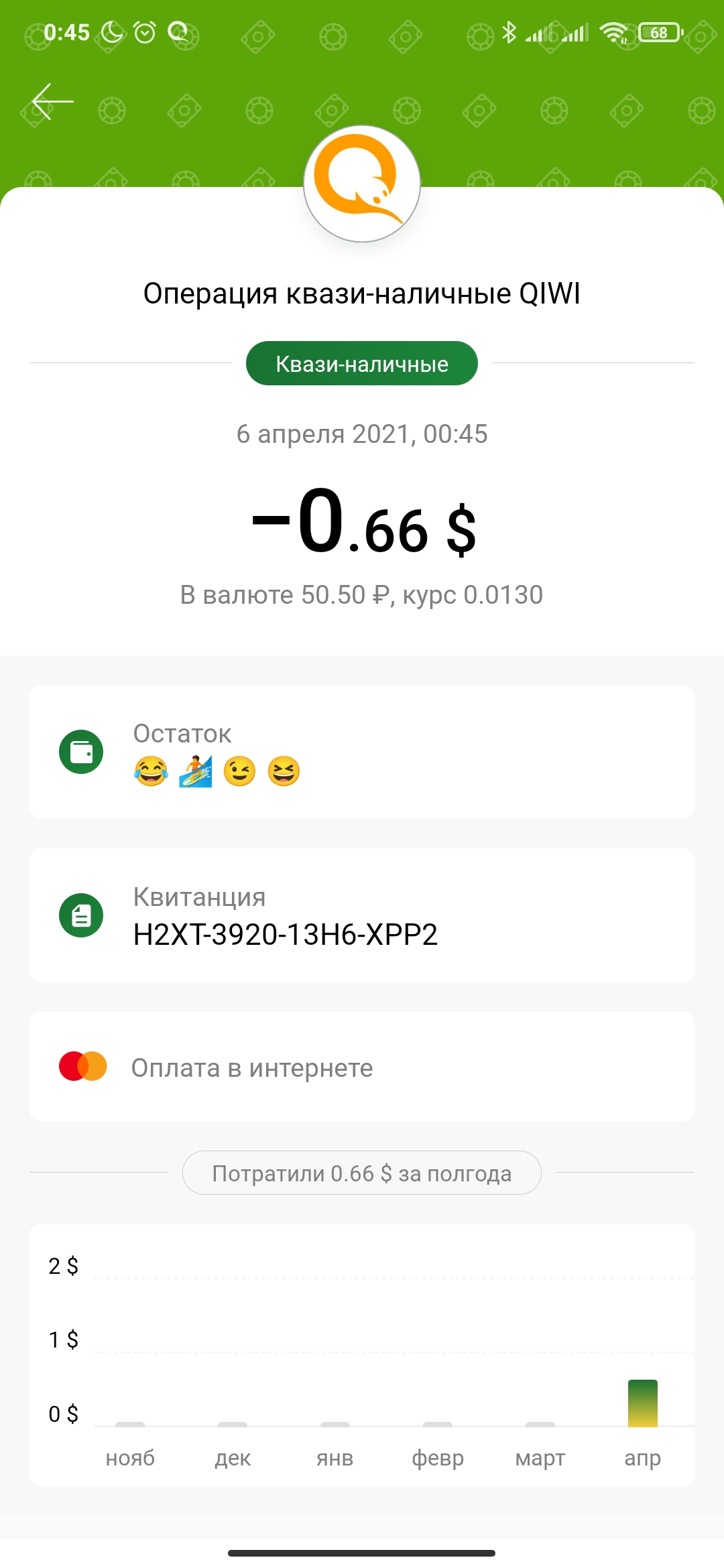Go back using the top-left arrow
The height and width of the screenshot is (1568, 724).
coord(52,102)
